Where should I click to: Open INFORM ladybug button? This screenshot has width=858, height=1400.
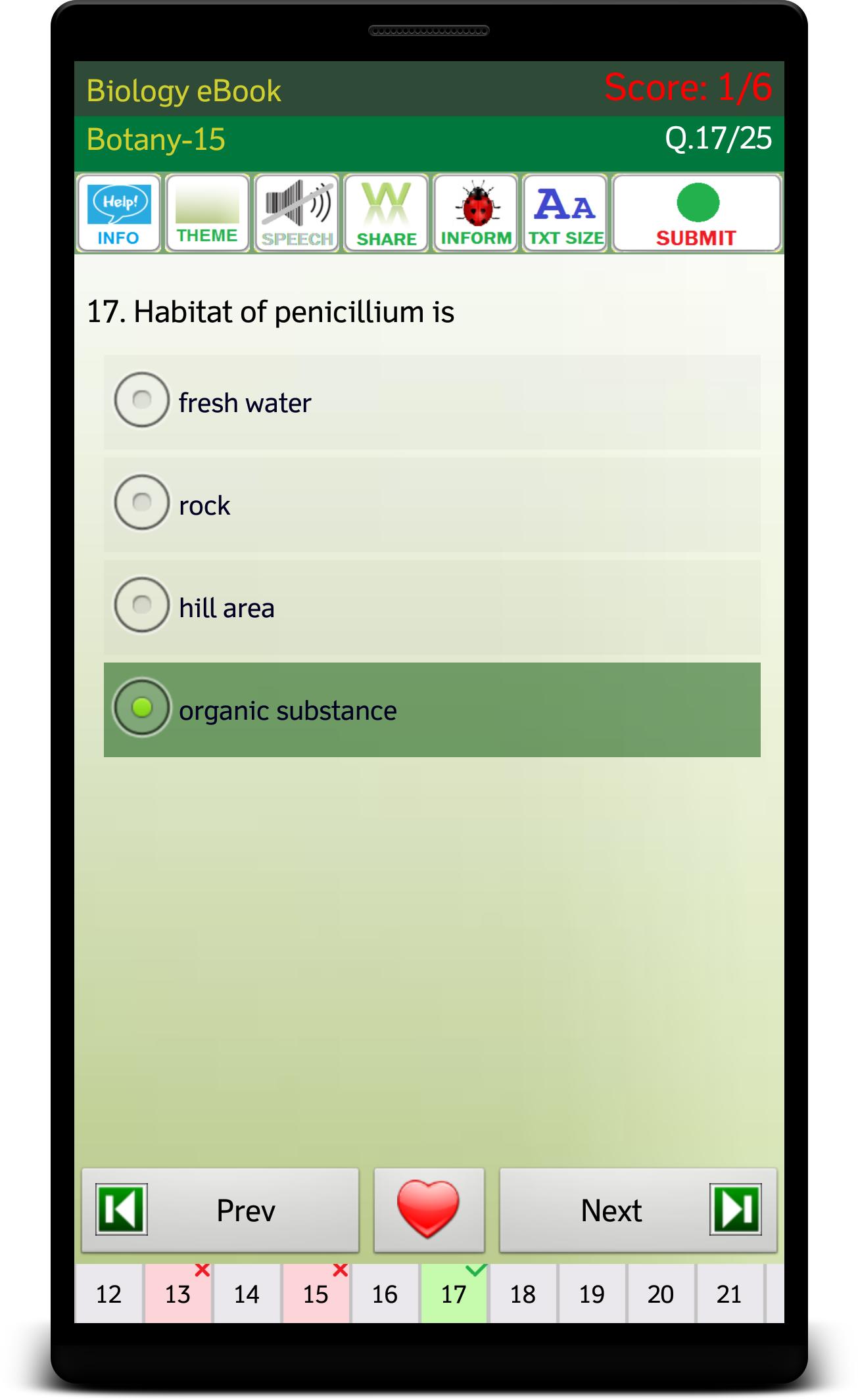(475, 213)
